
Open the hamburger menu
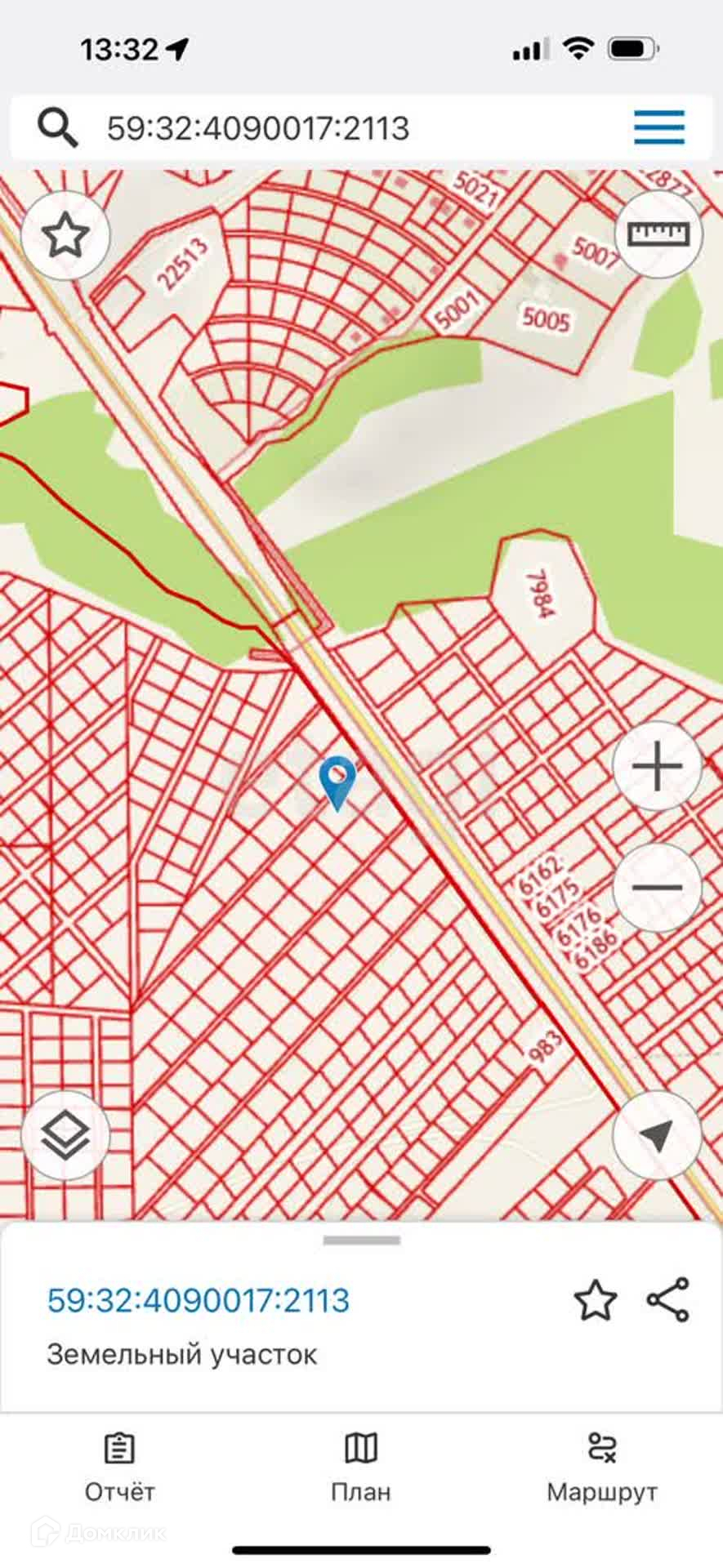click(658, 127)
